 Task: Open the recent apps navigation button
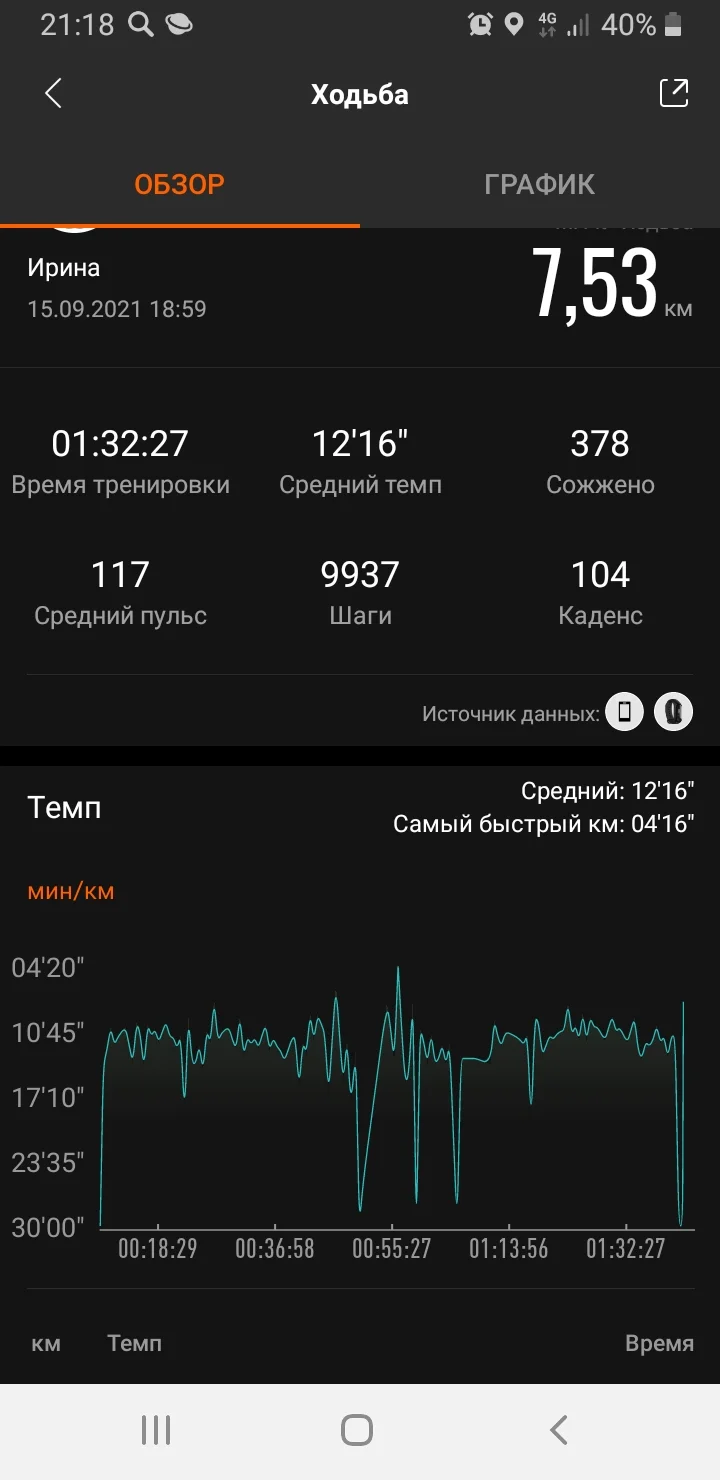tap(155, 1430)
